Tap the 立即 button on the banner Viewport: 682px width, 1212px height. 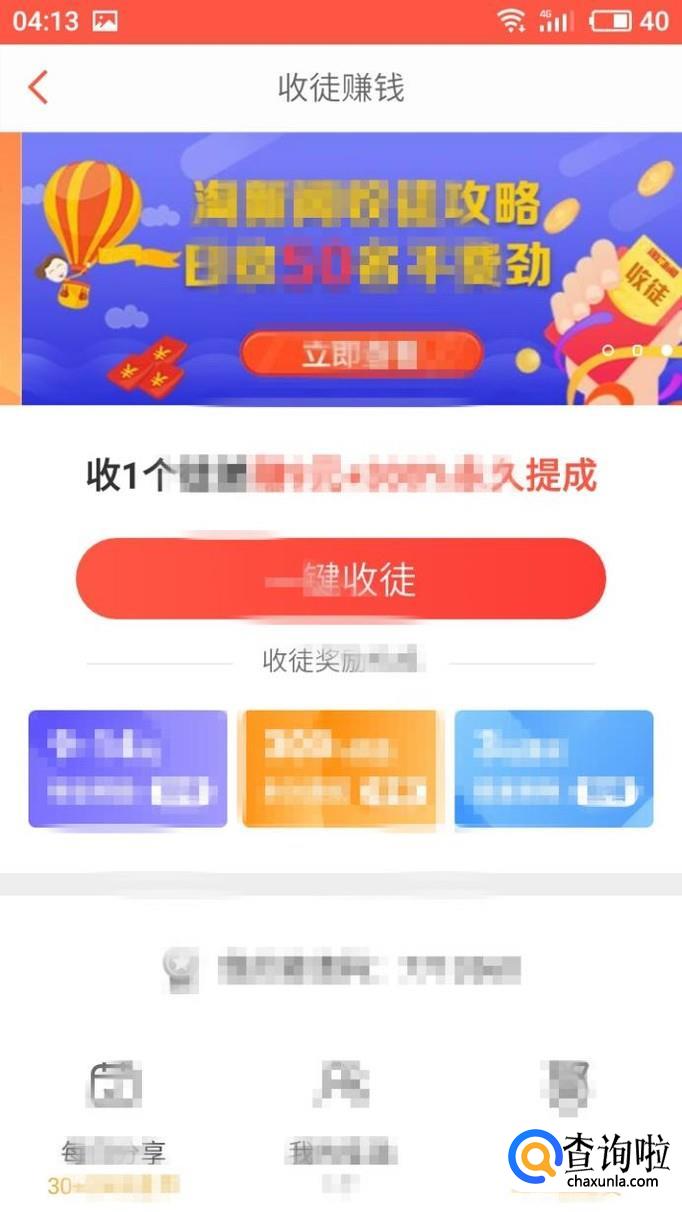(361, 354)
